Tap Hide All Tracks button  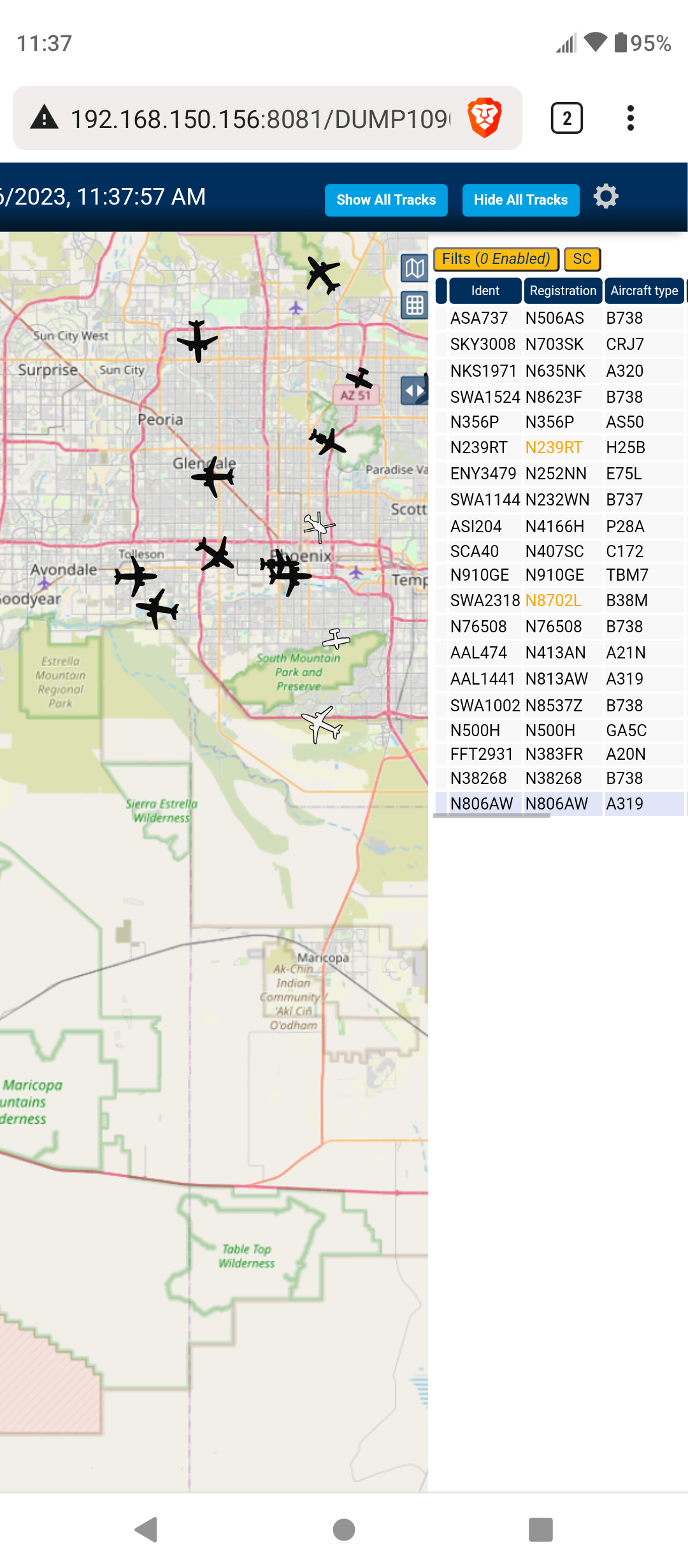pos(520,200)
